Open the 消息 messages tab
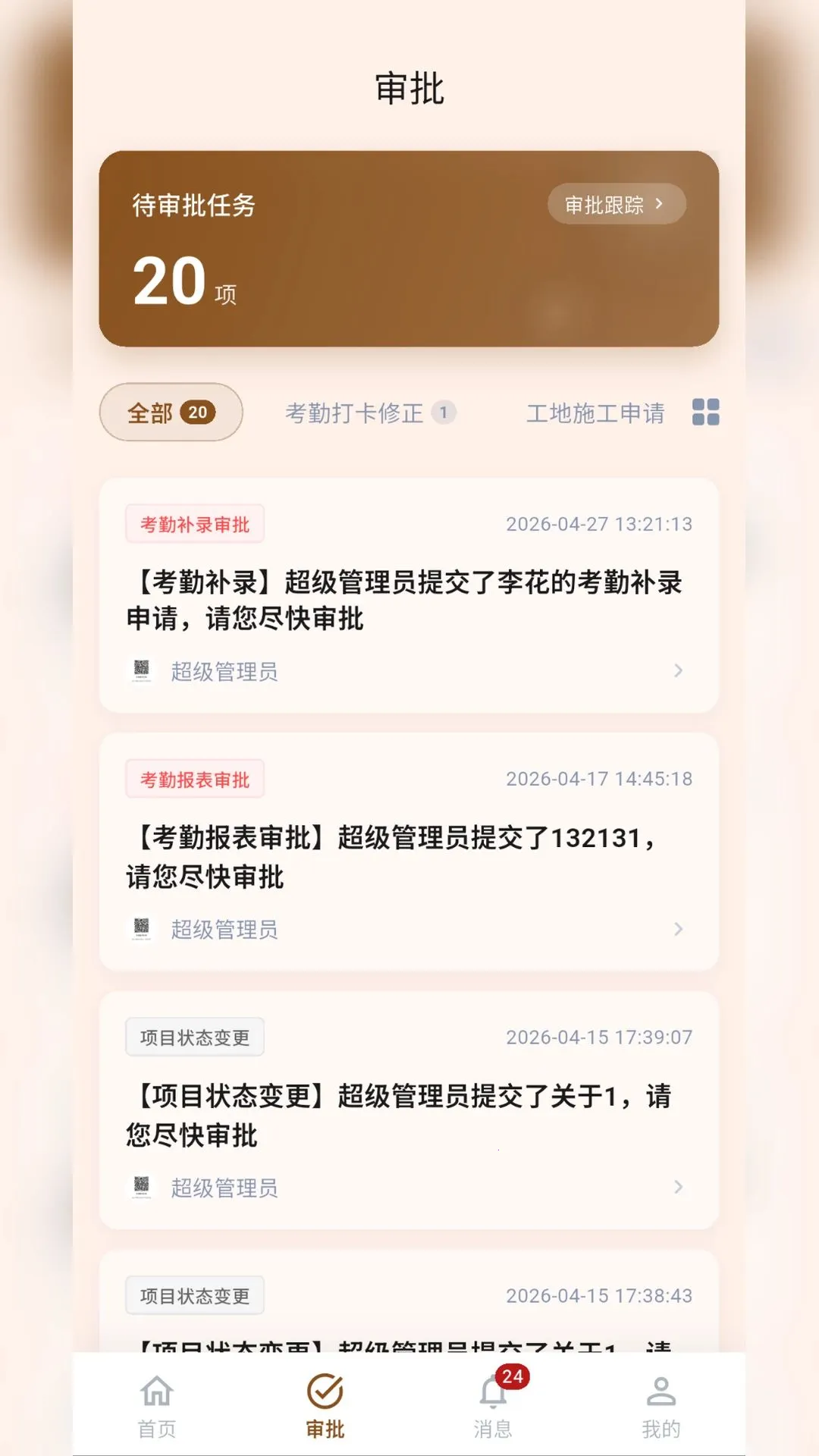 (494, 1407)
